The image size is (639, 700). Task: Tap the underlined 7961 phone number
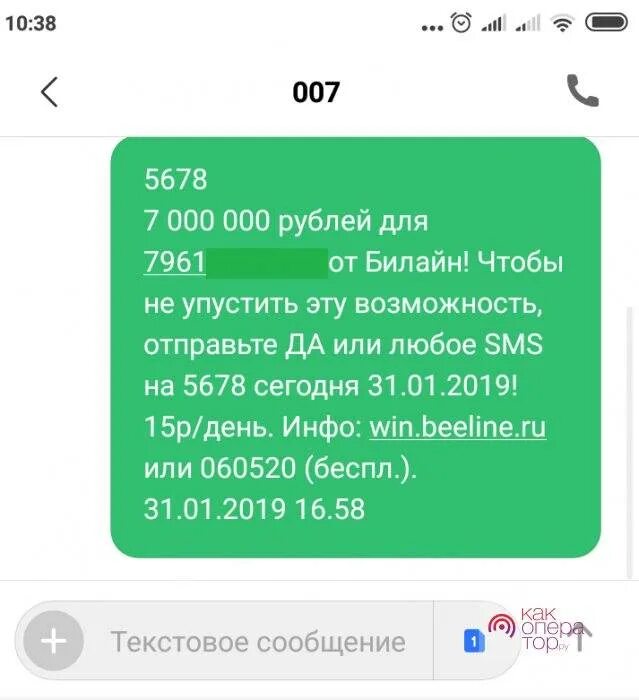(x=176, y=264)
